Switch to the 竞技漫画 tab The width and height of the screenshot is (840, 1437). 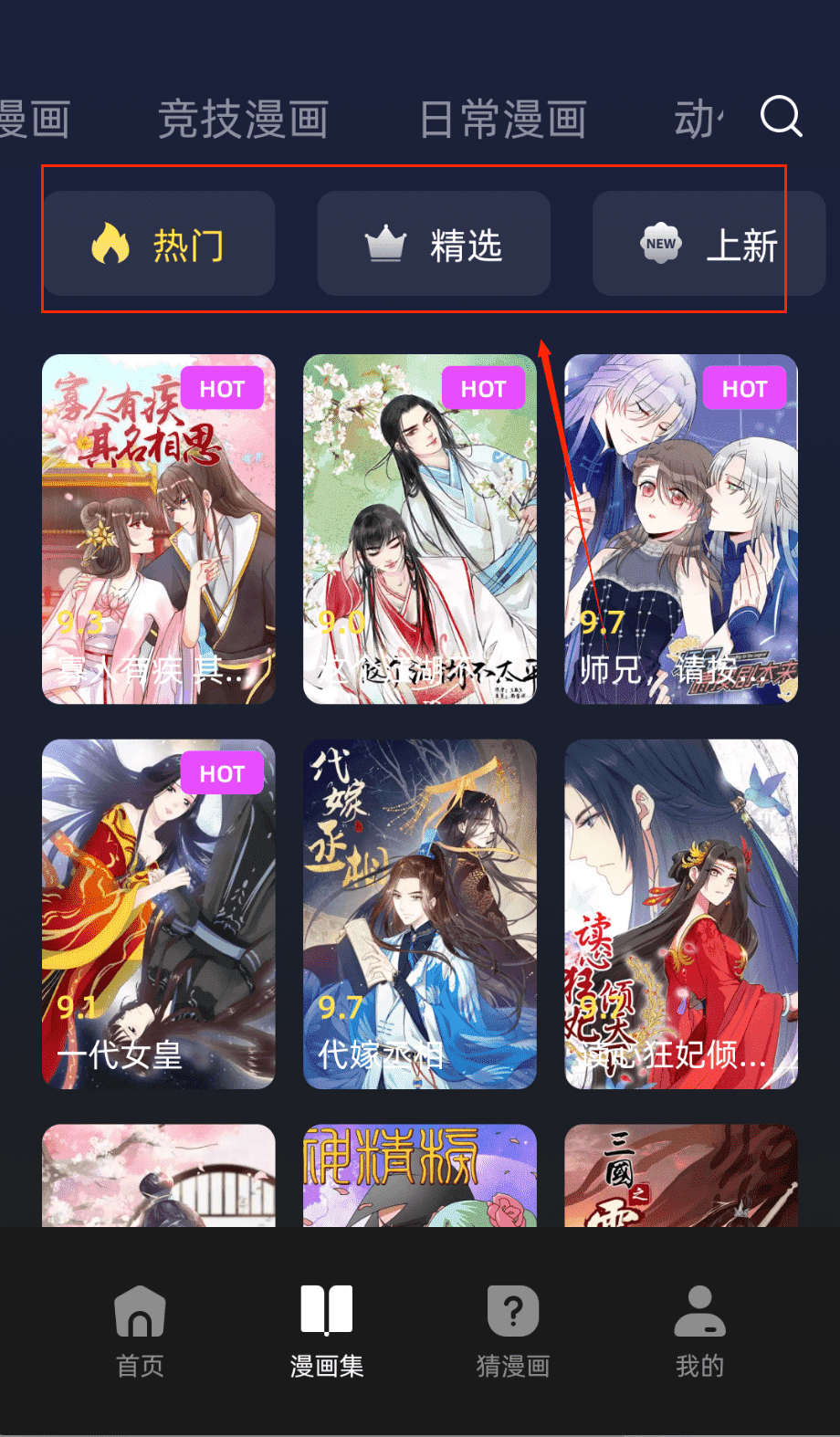(243, 120)
